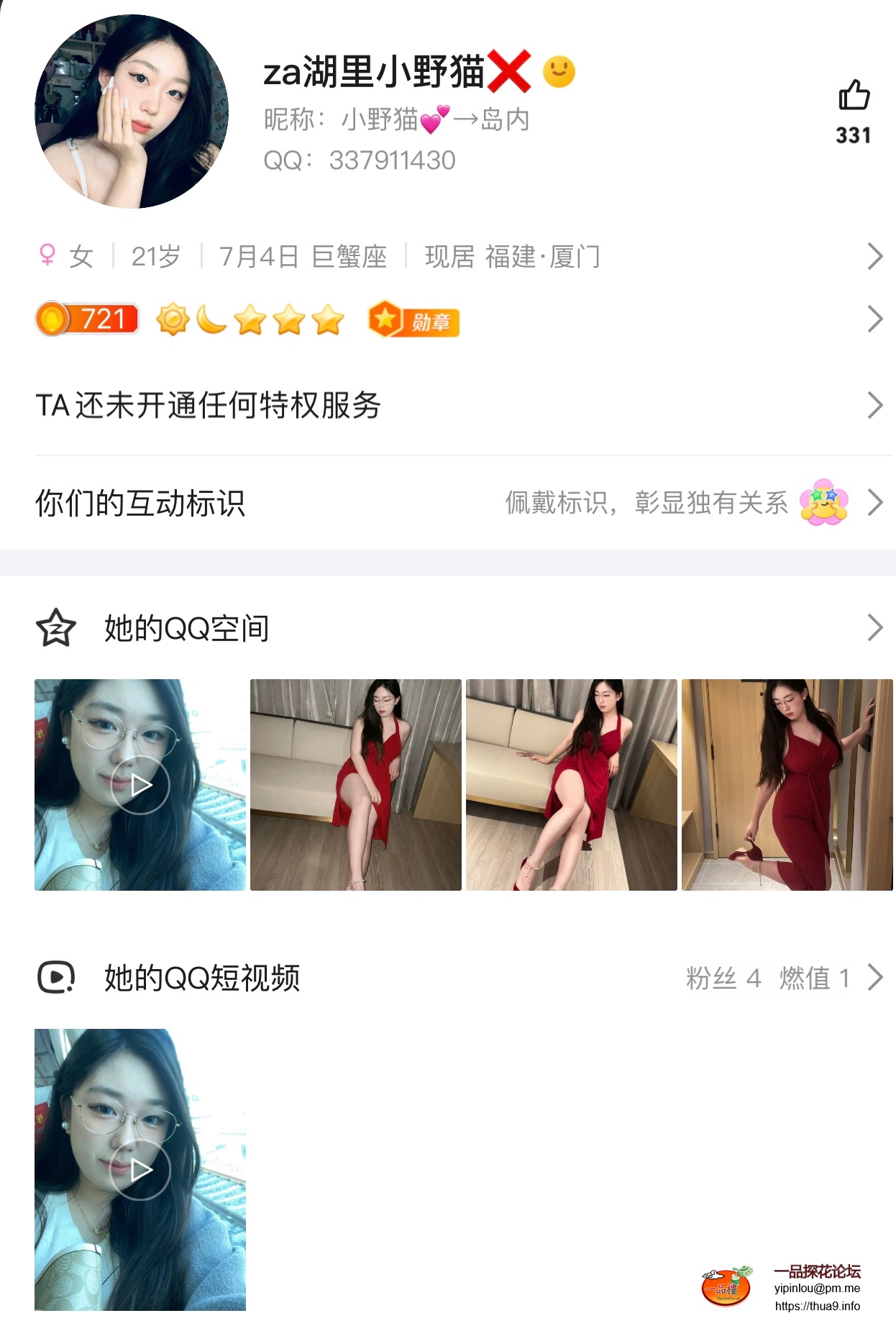
Task: Open 你们的互动标识 settings
Action: click(460, 502)
